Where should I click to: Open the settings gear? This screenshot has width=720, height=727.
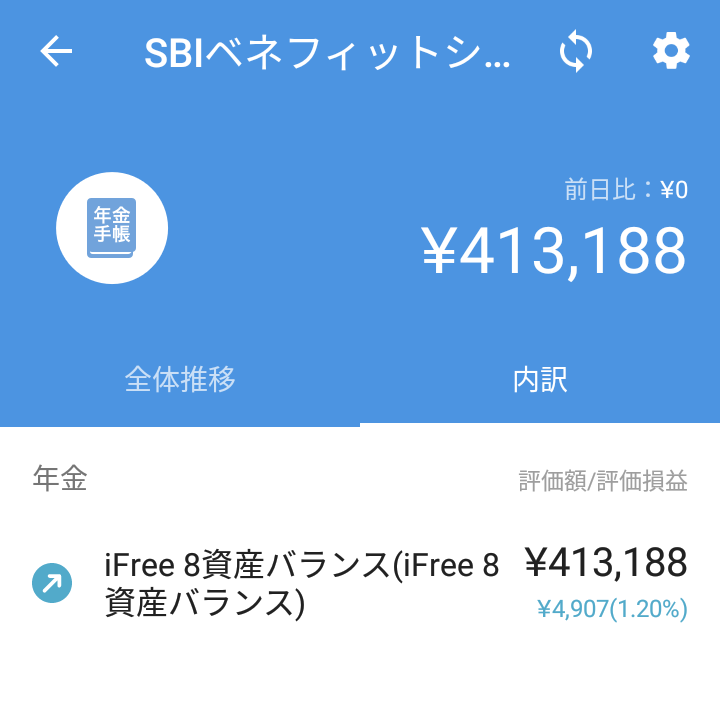(671, 51)
